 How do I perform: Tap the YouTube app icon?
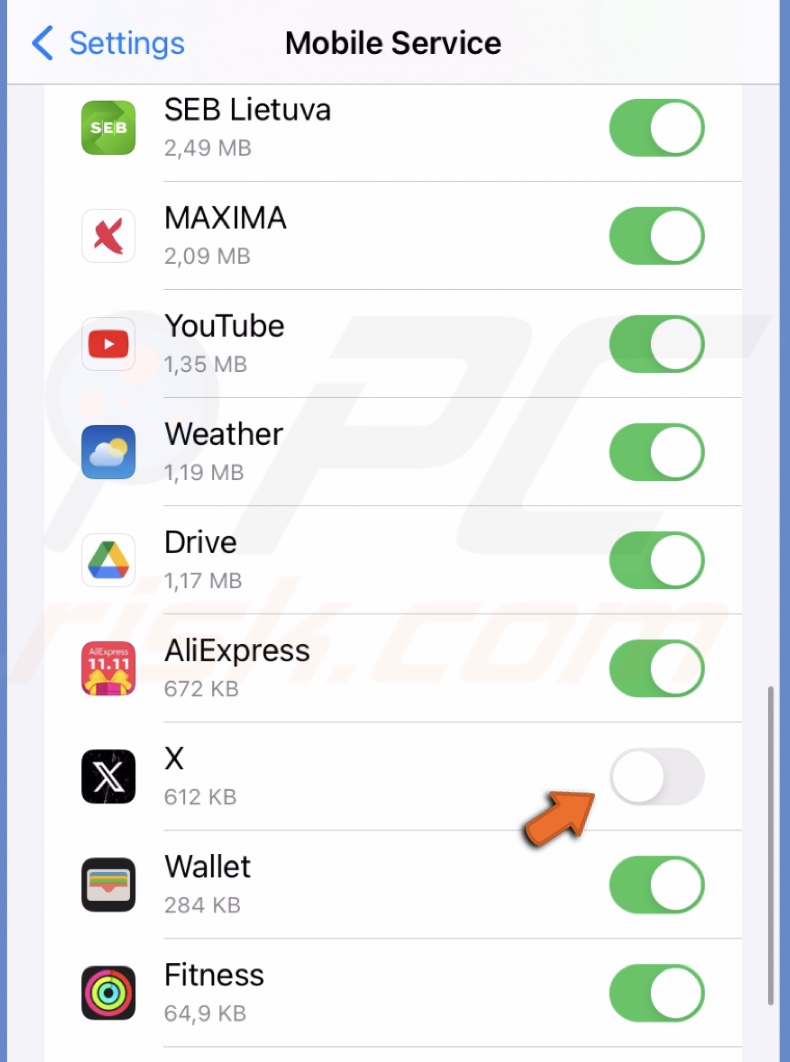point(108,343)
